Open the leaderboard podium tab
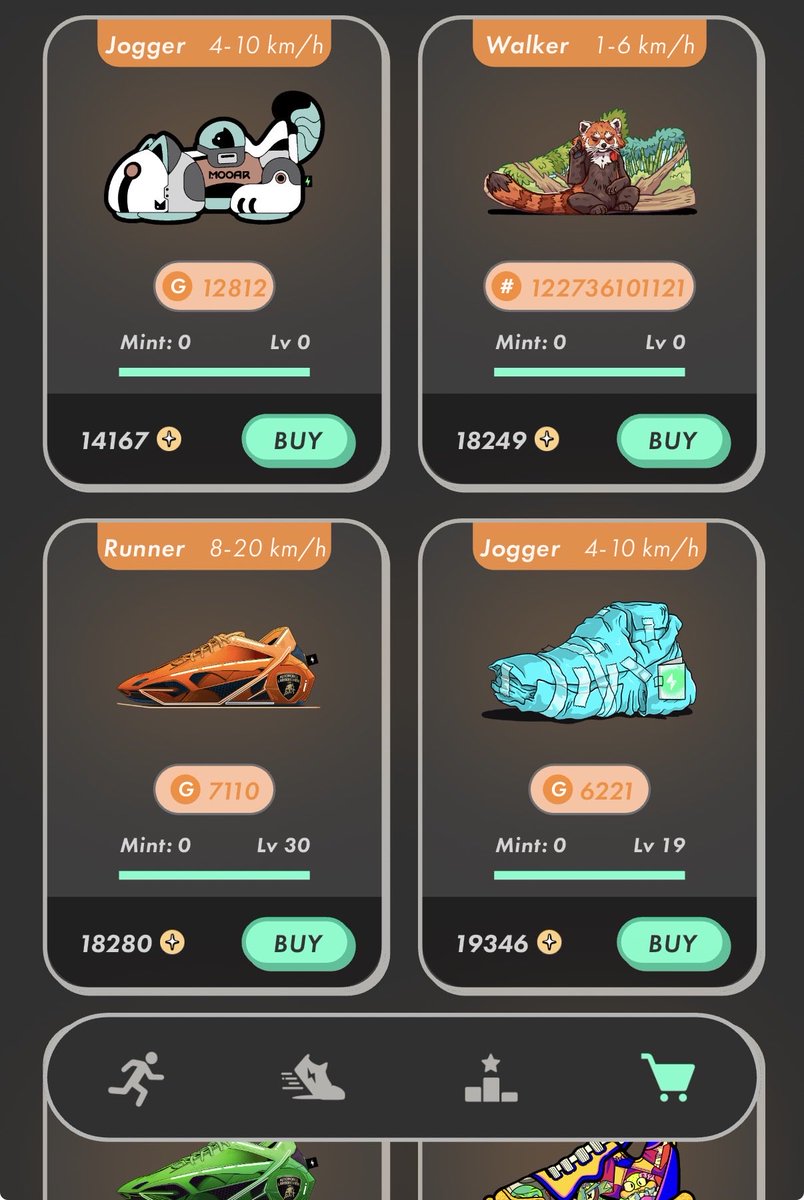The height and width of the screenshot is (1200, 804). pyautogui.click(x=491, y=1078)
